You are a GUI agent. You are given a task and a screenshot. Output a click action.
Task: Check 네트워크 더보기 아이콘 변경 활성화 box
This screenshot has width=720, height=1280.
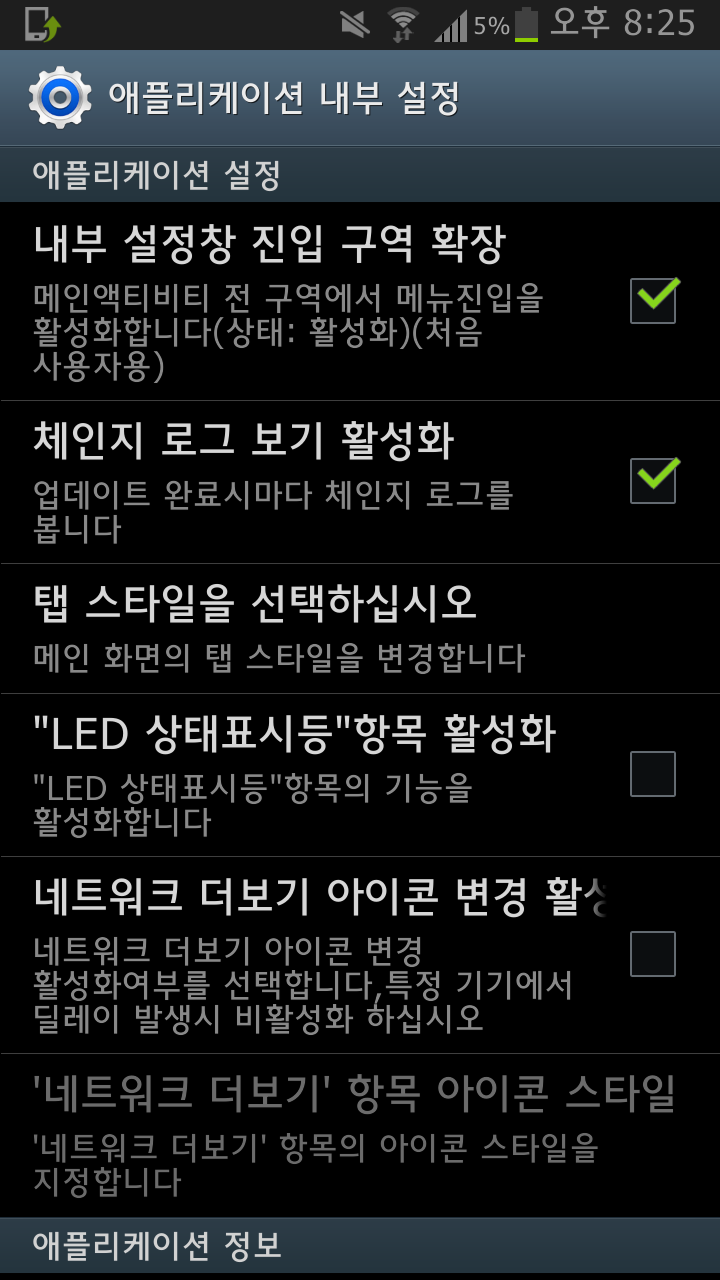653,953
